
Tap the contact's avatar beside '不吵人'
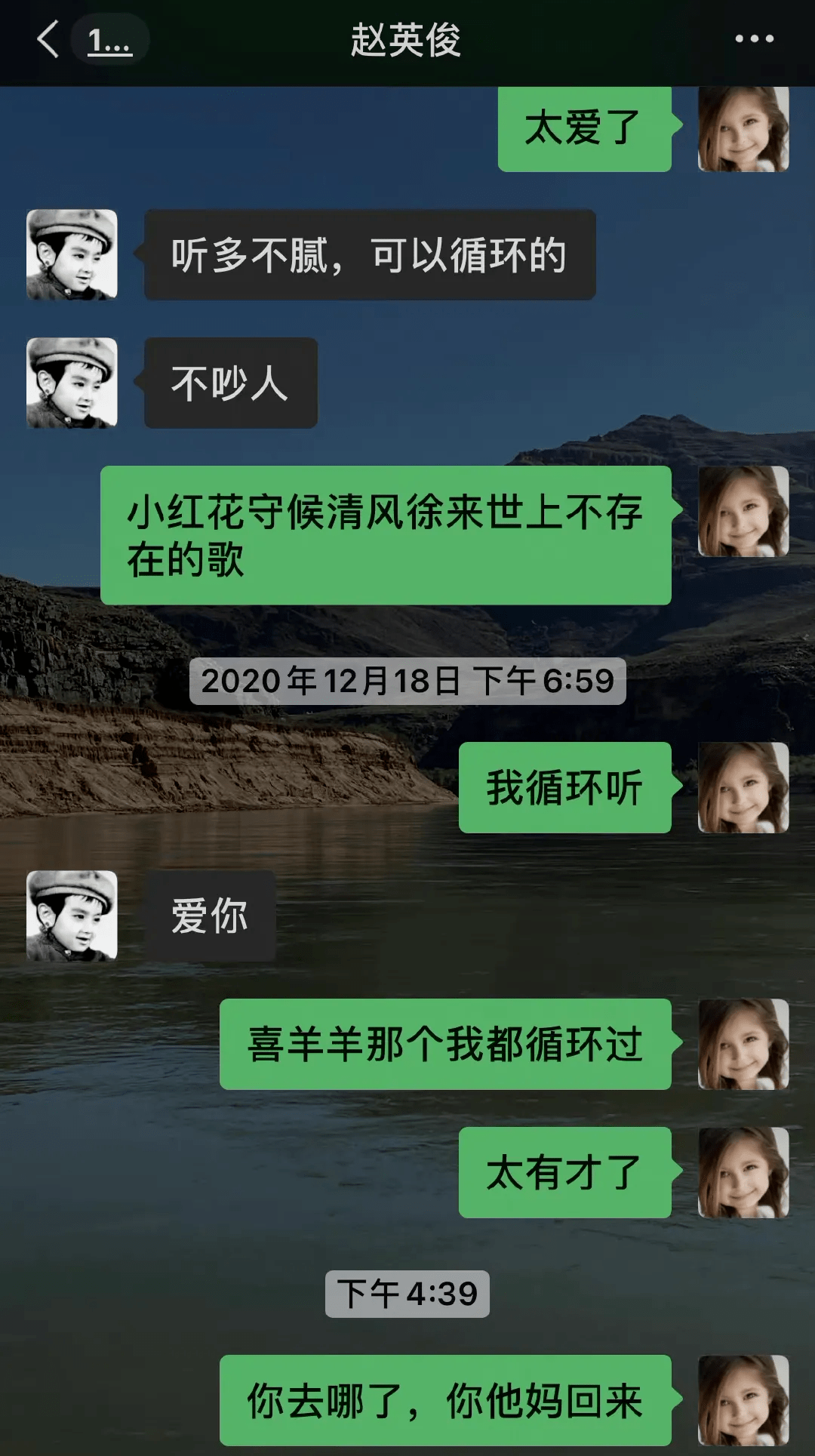72,383
